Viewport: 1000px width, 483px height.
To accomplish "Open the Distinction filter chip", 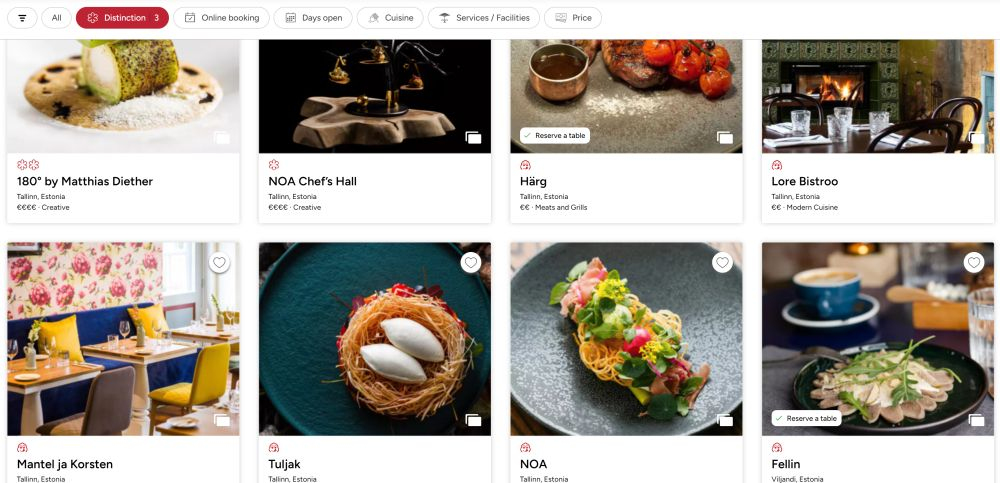I will [122, 18].
